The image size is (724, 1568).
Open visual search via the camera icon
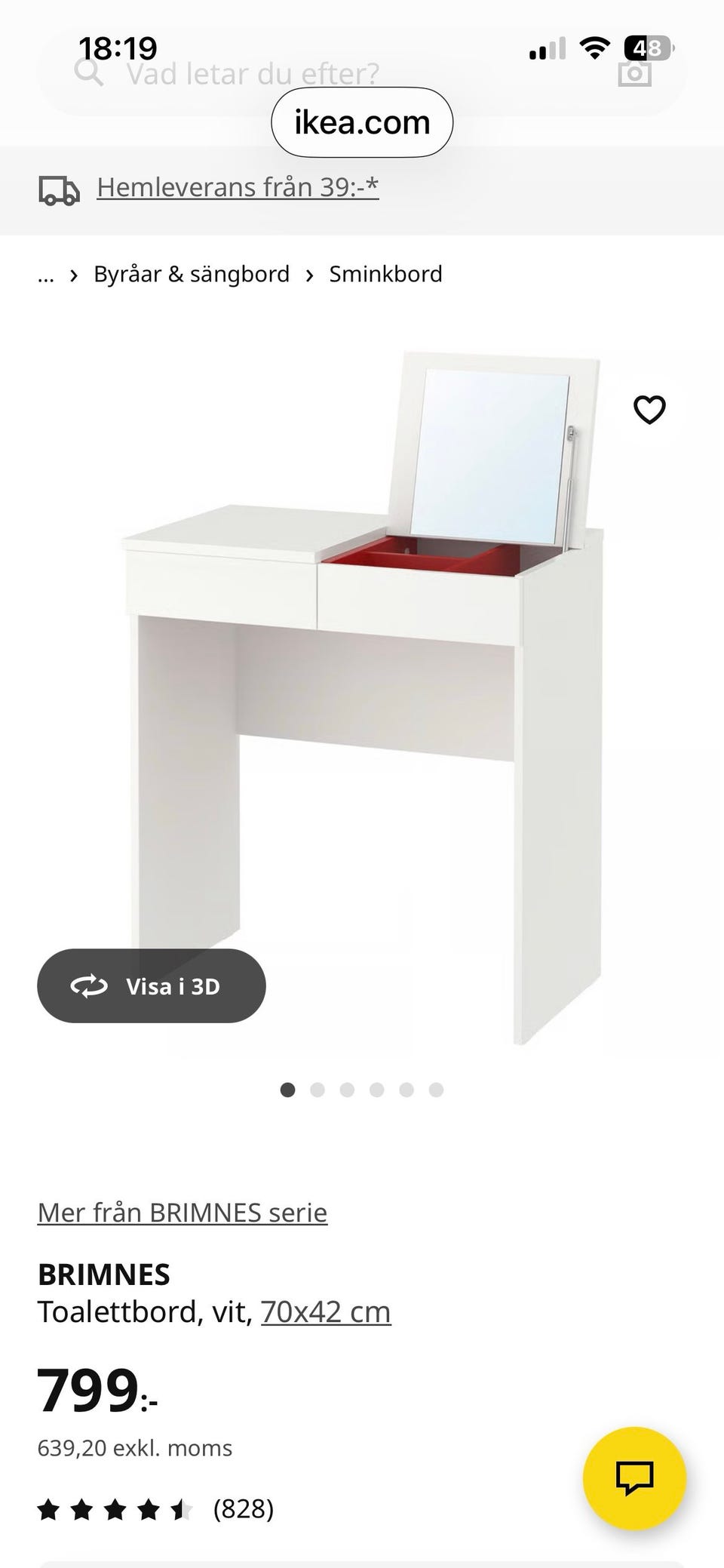[x=634, y=73]
